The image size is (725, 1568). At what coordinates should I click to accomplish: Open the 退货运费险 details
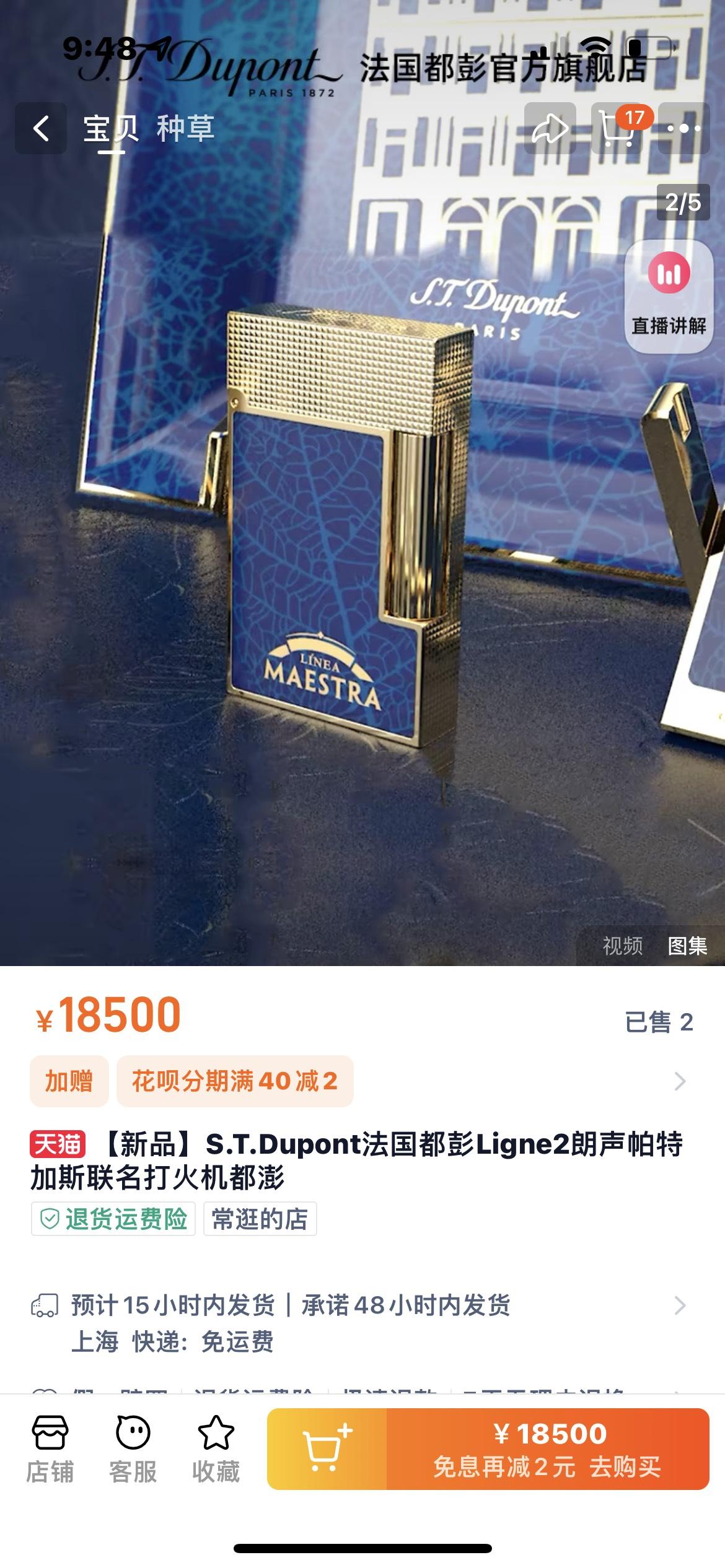click(x=113, y=1219)
